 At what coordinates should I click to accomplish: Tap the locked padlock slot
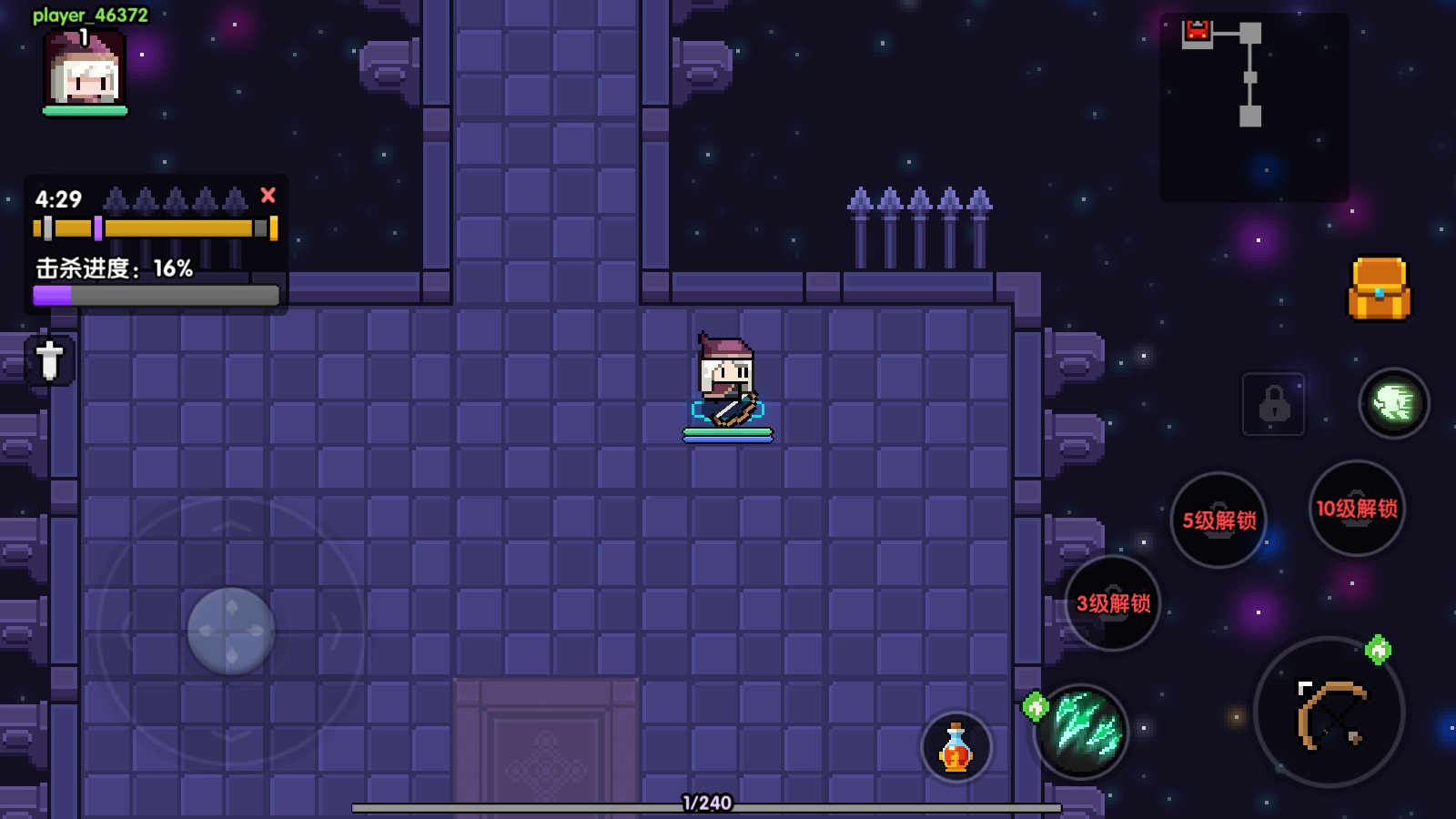(x=1273, y=404)
